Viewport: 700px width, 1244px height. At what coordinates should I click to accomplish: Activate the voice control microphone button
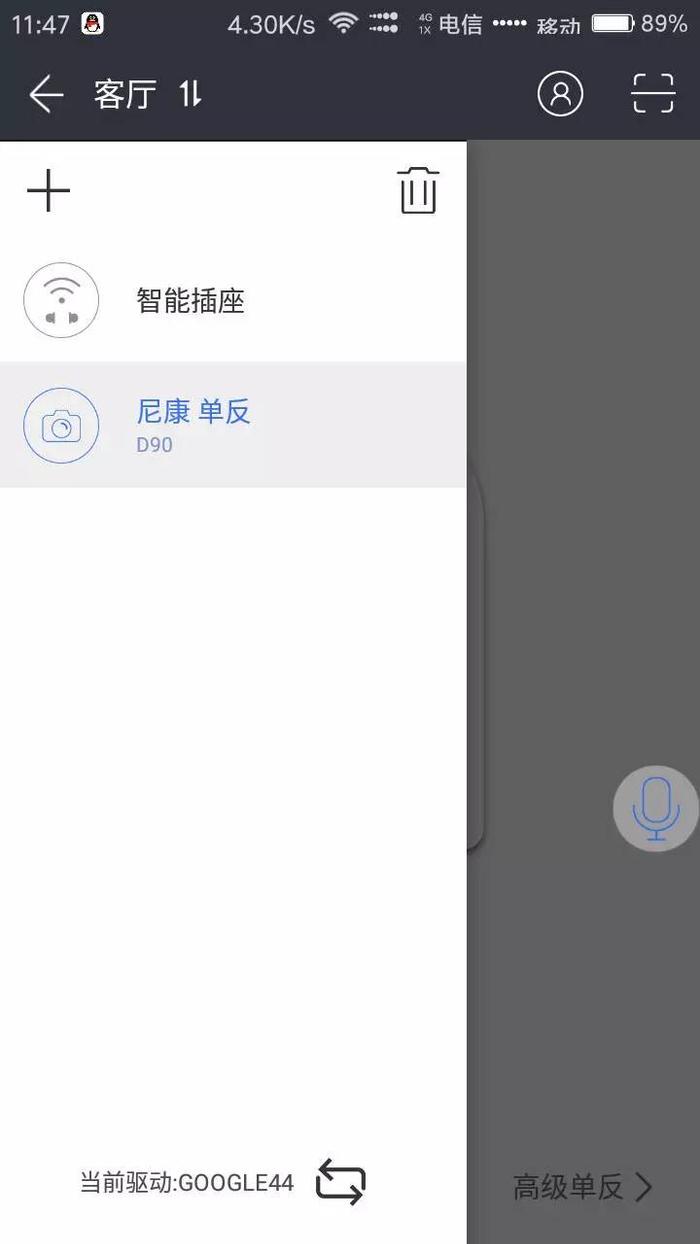coord(656,809)
